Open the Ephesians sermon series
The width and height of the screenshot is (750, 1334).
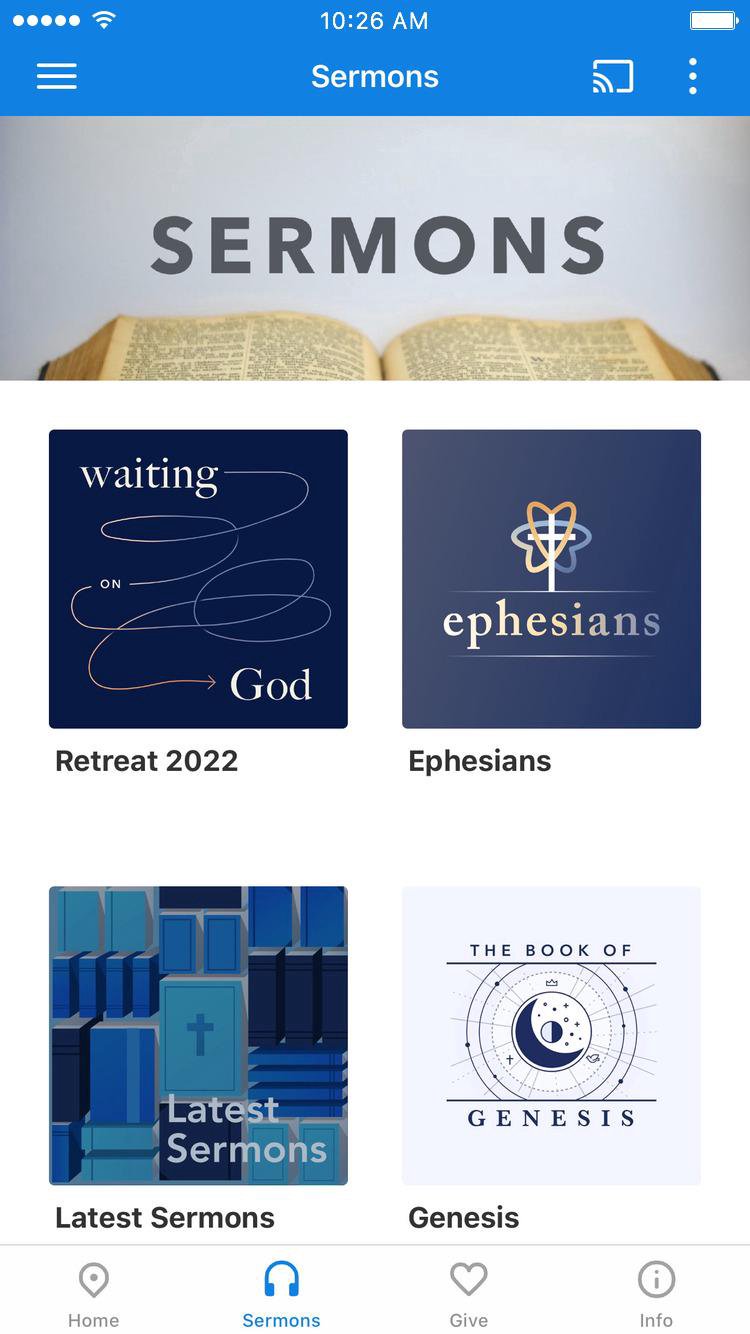pyautogui.click(x=551, y=579)
